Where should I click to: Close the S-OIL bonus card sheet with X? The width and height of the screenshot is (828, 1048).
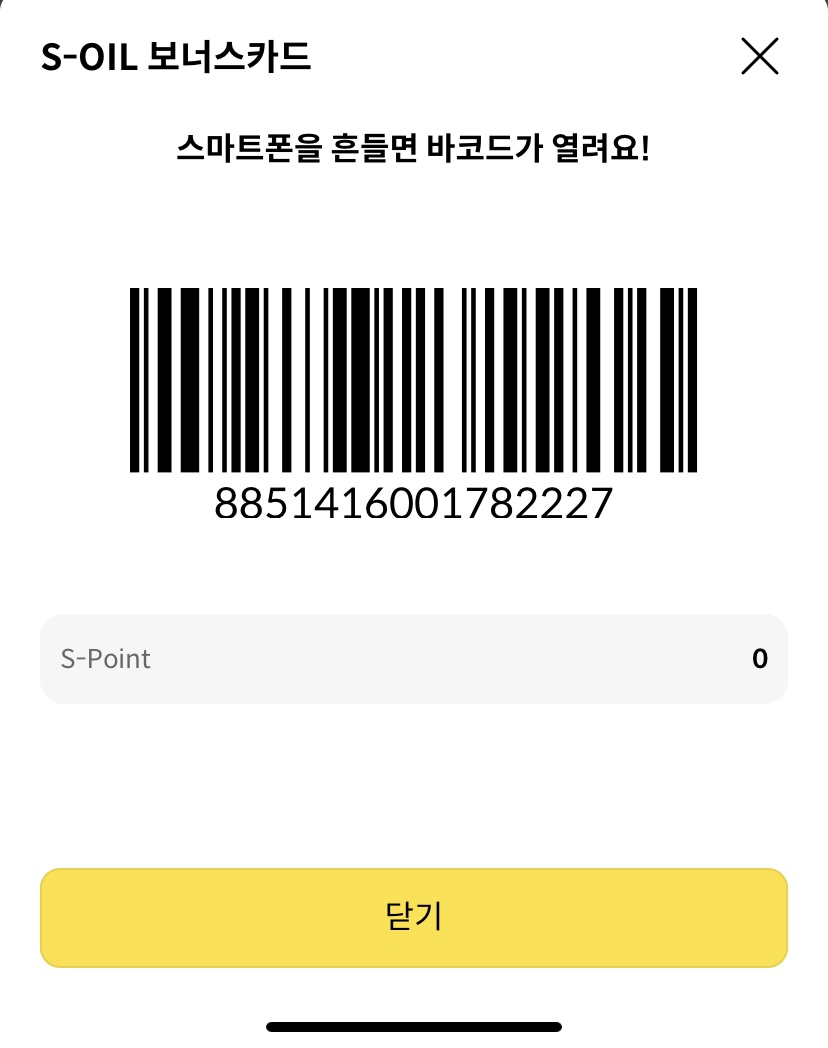tap(759, 57)
